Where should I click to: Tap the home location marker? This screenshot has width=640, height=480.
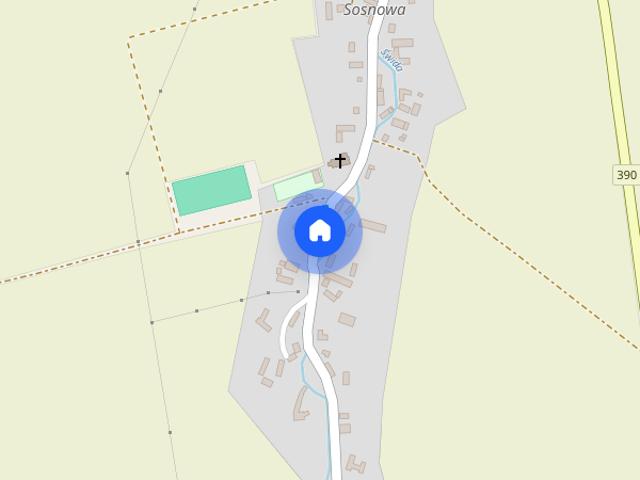319,231
